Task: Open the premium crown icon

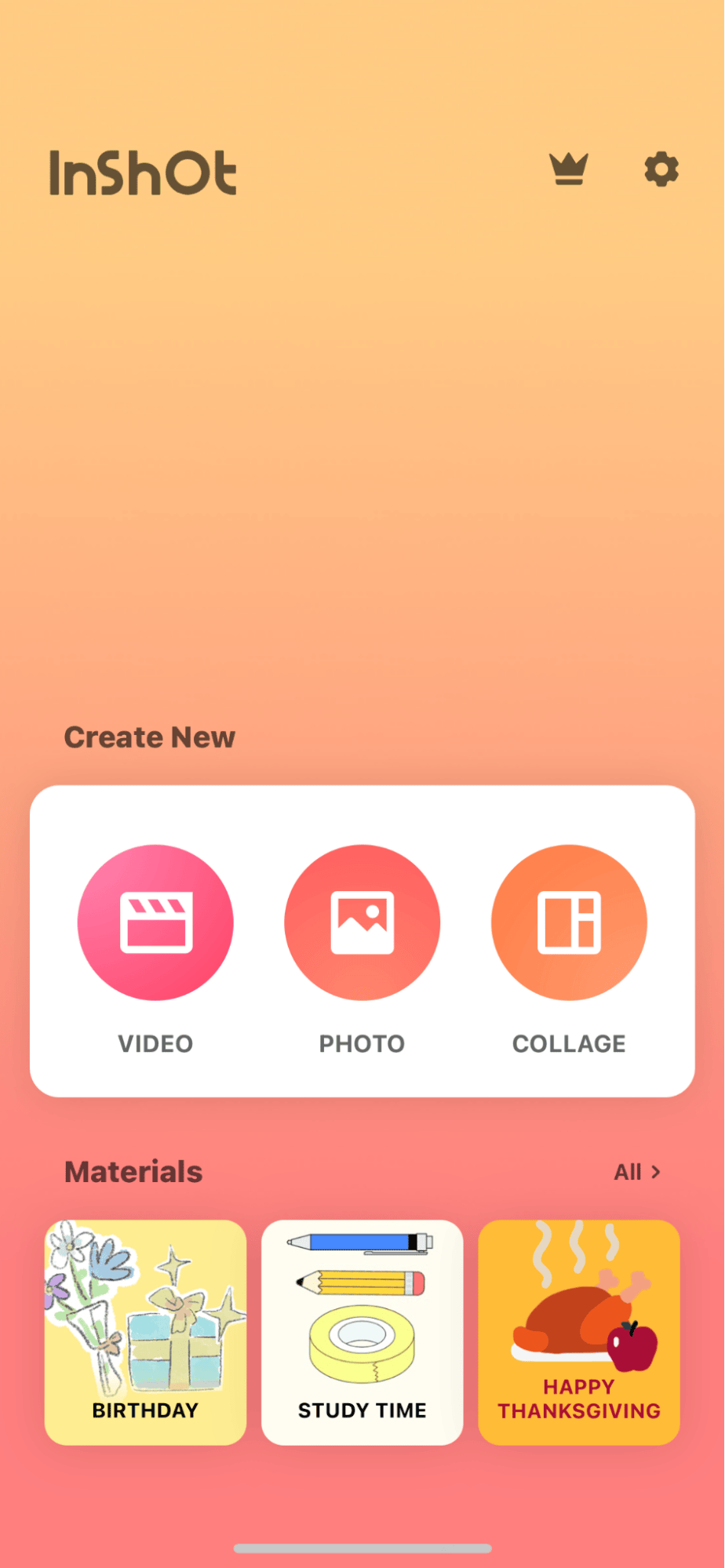Action: (569, 169)
